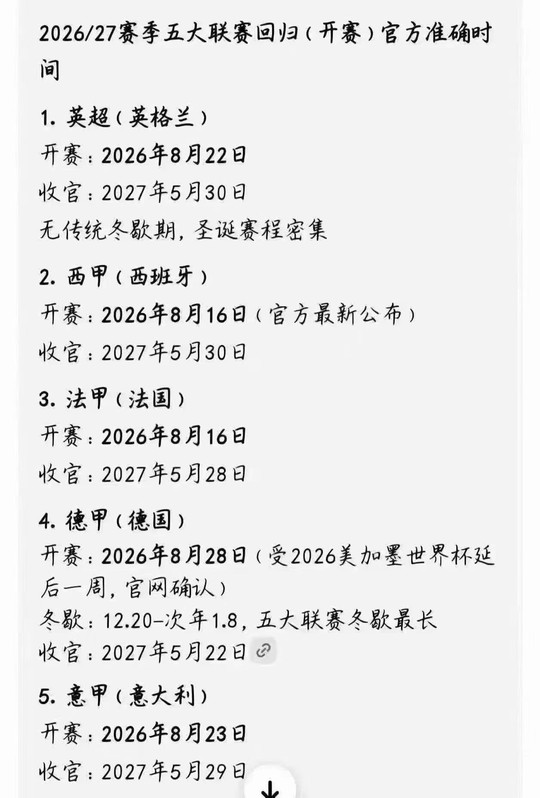
Task: Open the source link icon after 2027年5月22日
Action: tap(263, 650)
